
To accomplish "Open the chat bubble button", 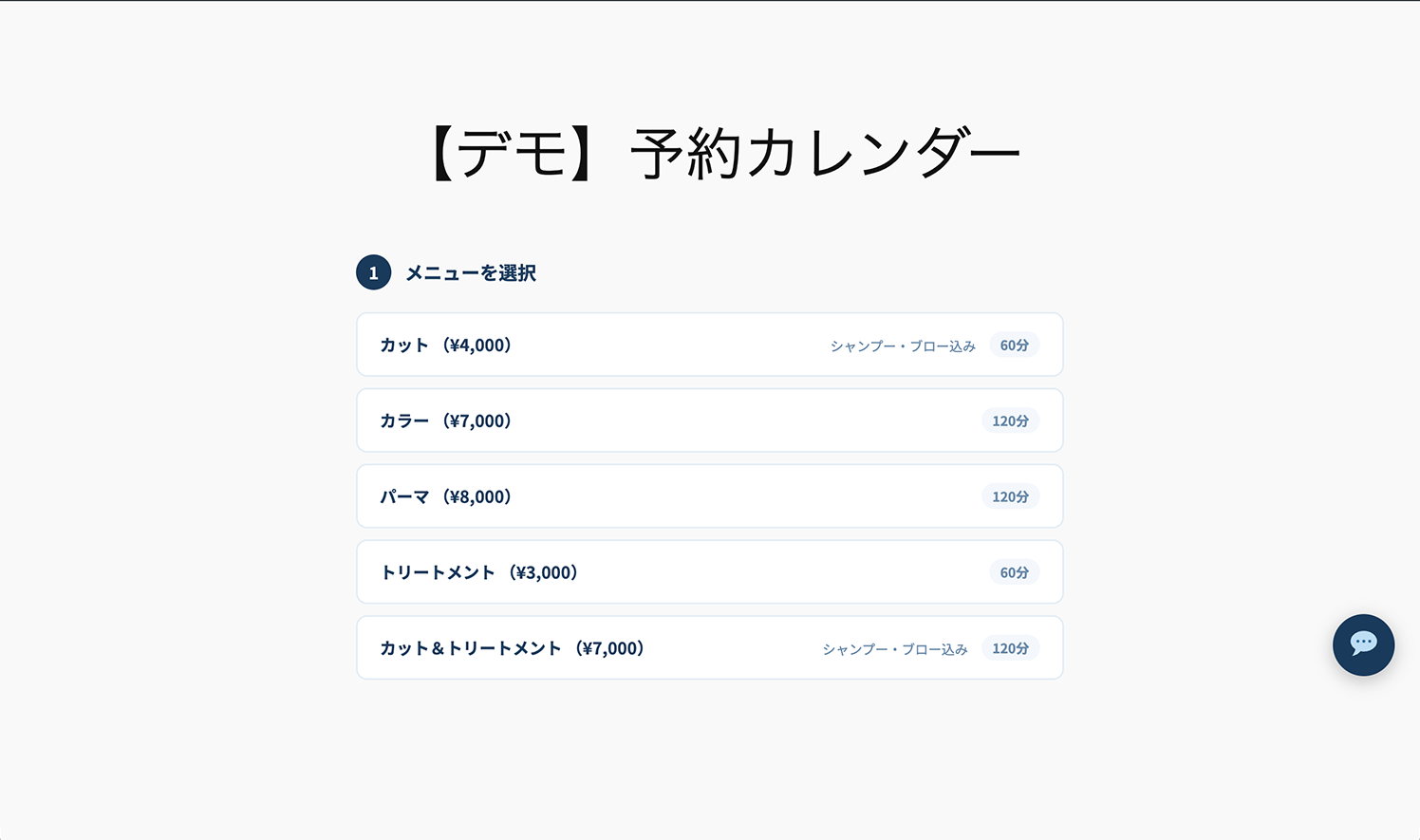I will 1363,644.
